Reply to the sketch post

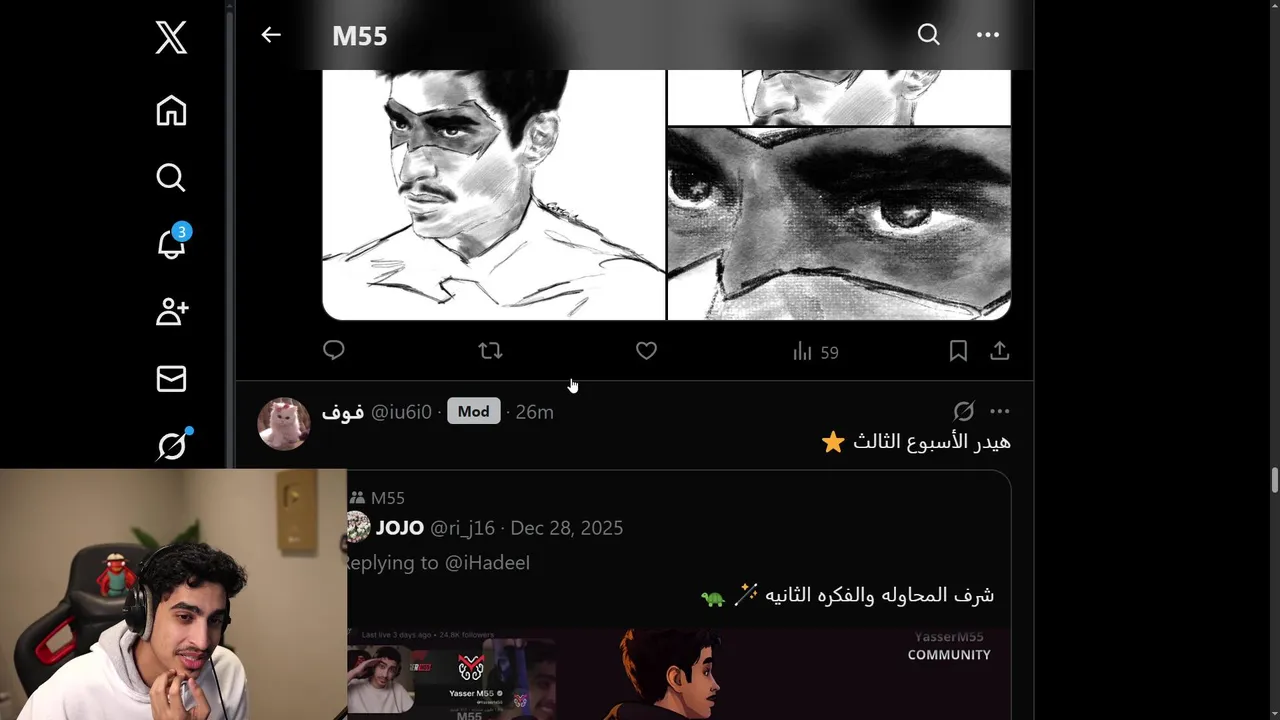tap(334, 350)
